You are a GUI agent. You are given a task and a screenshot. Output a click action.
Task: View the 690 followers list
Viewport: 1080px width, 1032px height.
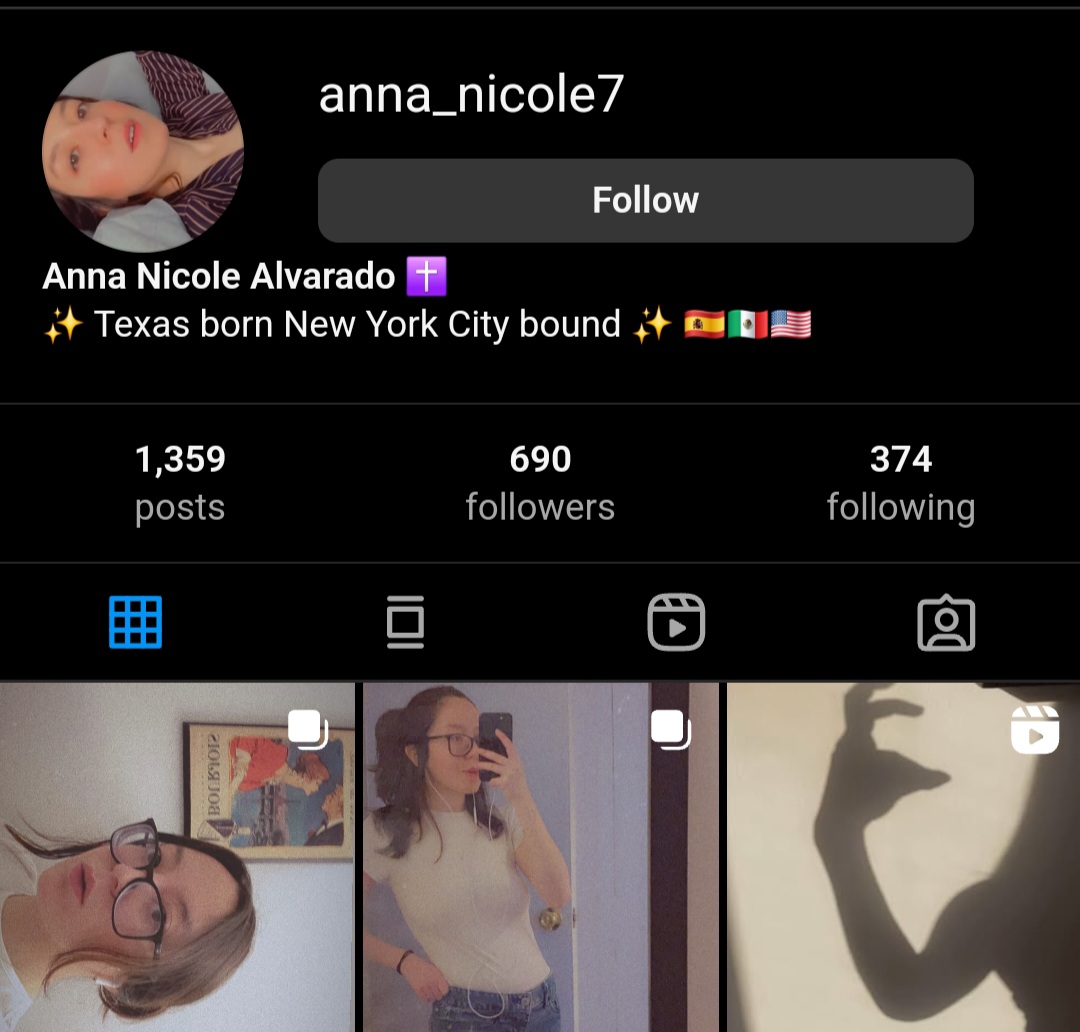click(x=540, y=482)
